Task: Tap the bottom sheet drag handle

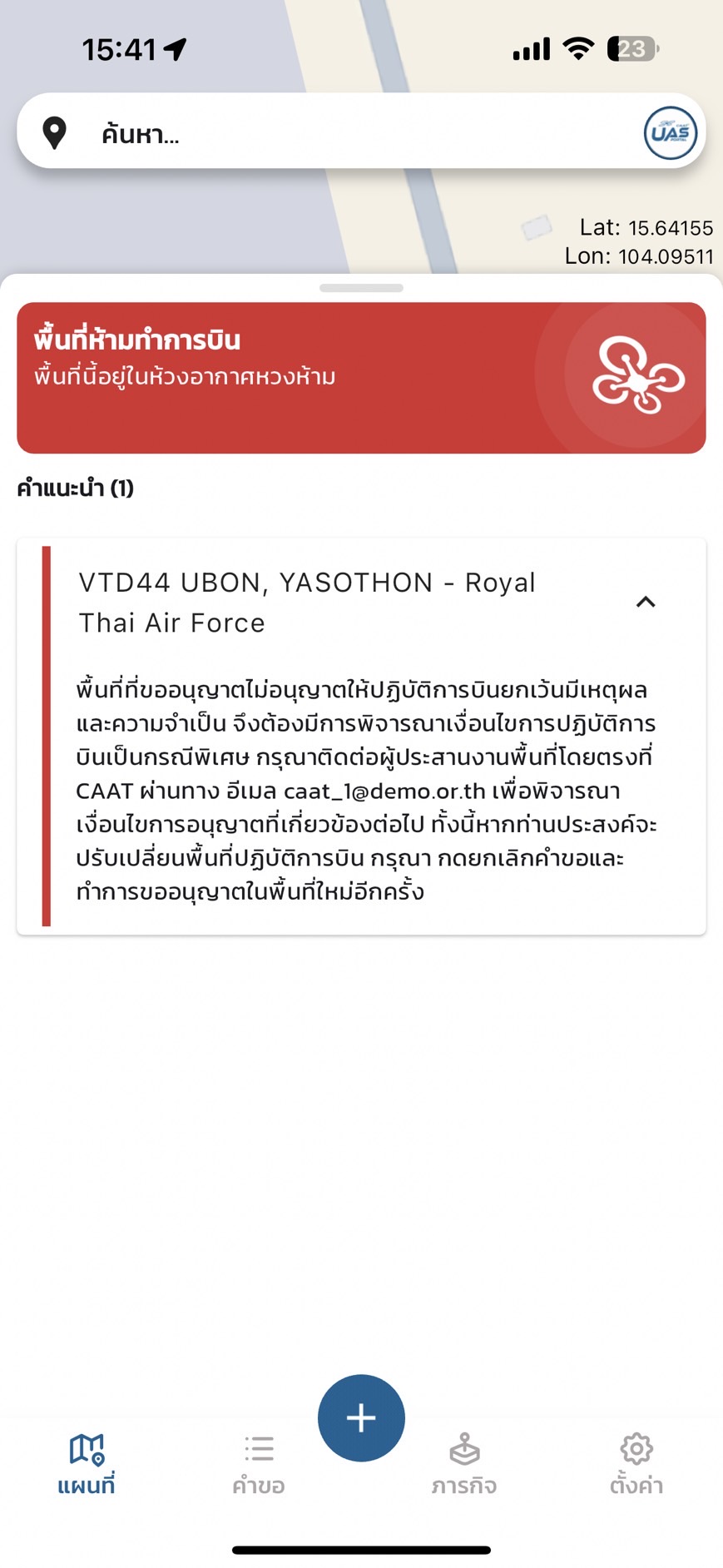Action: tap(361, 288)
